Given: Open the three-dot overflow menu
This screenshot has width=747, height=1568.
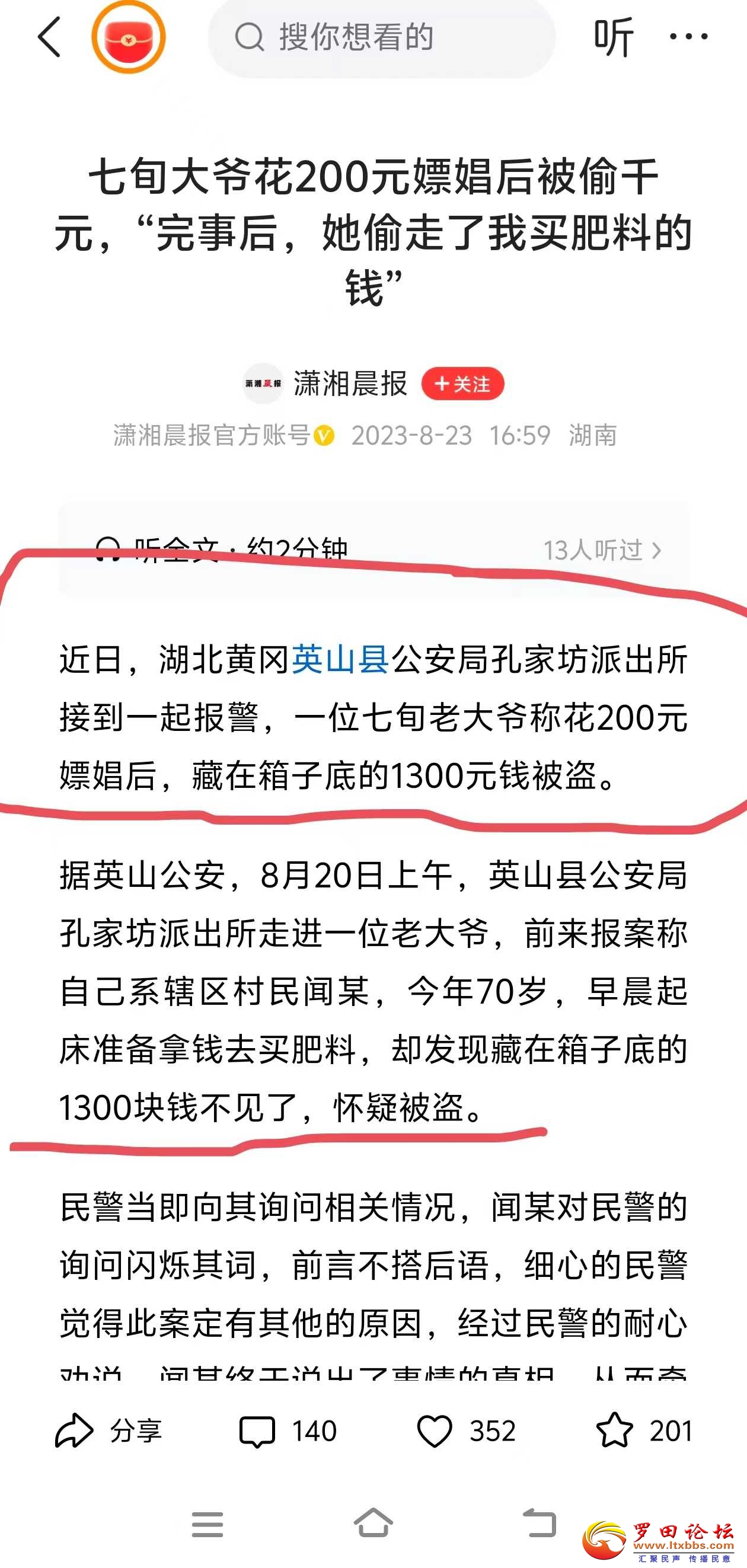Looking at the screenshot, I should [x=688, y=38].
